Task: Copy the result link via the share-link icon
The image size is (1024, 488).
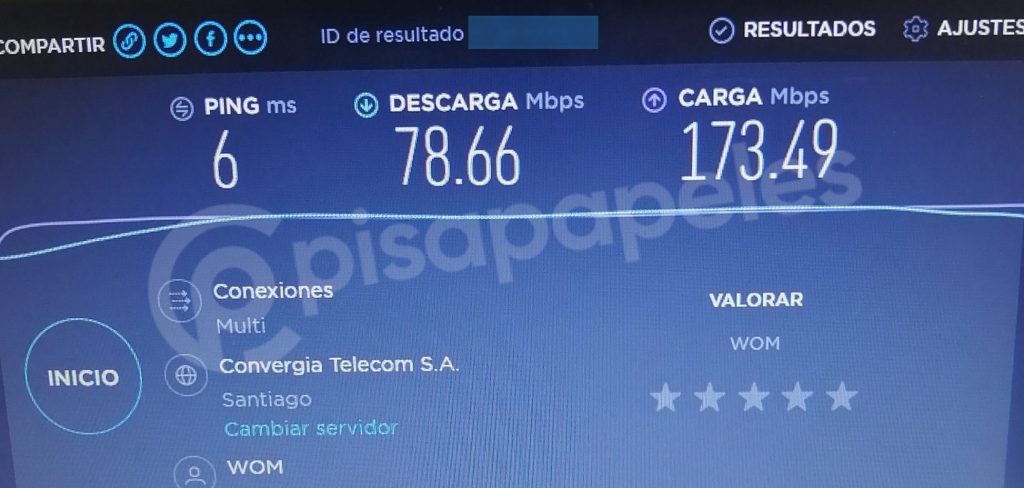Action: pyautogui.click(x=130, y=40)
